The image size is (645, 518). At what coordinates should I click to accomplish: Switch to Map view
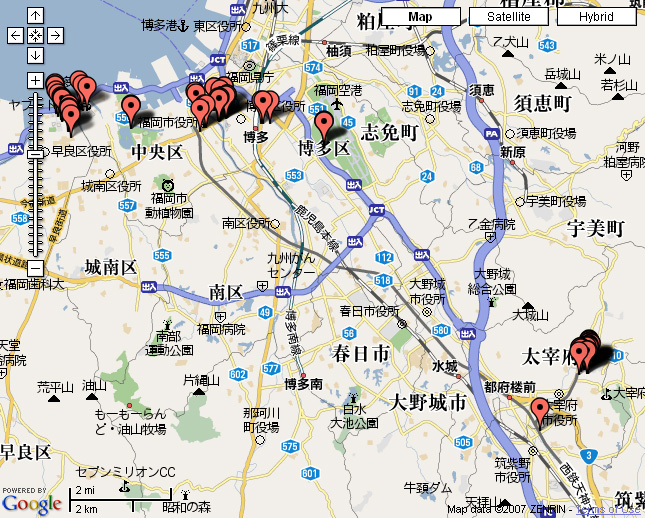[421, 17]
